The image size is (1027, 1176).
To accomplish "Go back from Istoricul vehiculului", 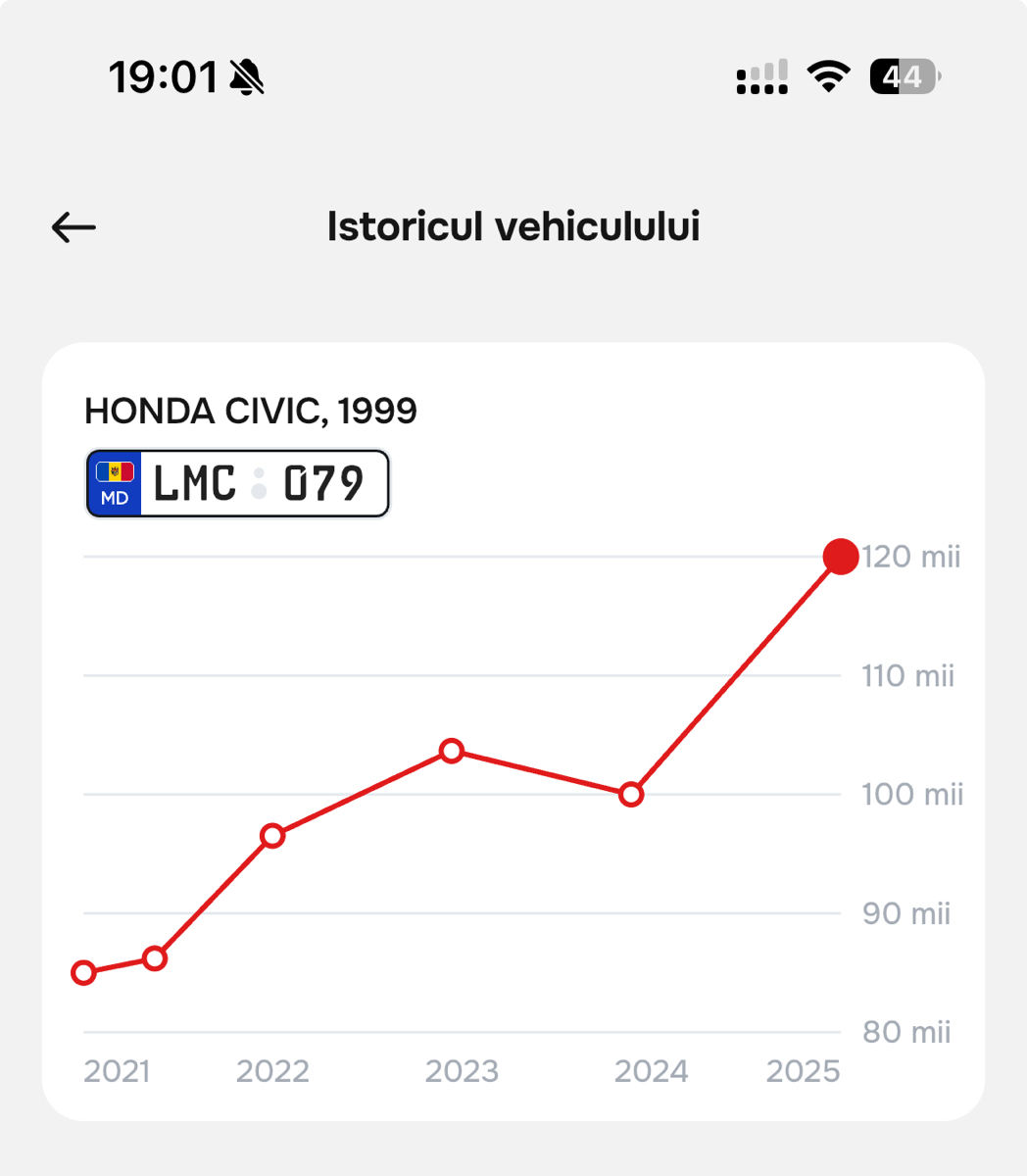I will coord(73,227).
